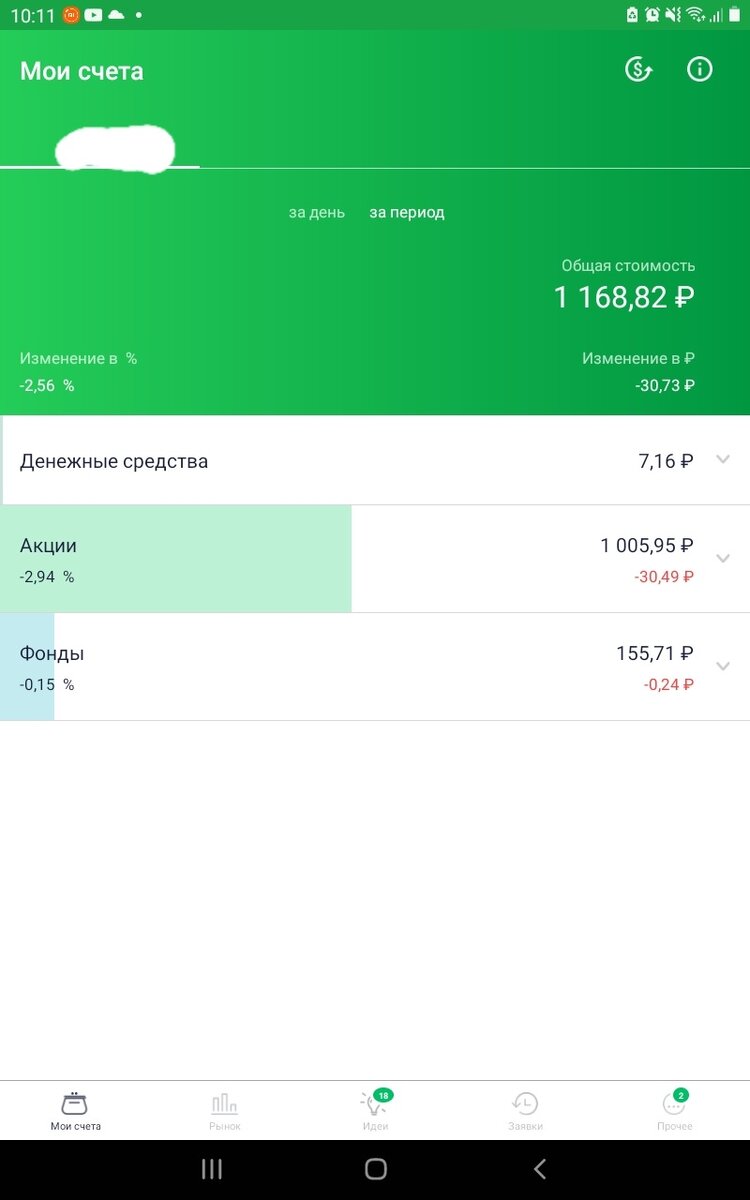Open the Идеи tab
This screenshot has width=750, height=1200.
(375, 1110)
